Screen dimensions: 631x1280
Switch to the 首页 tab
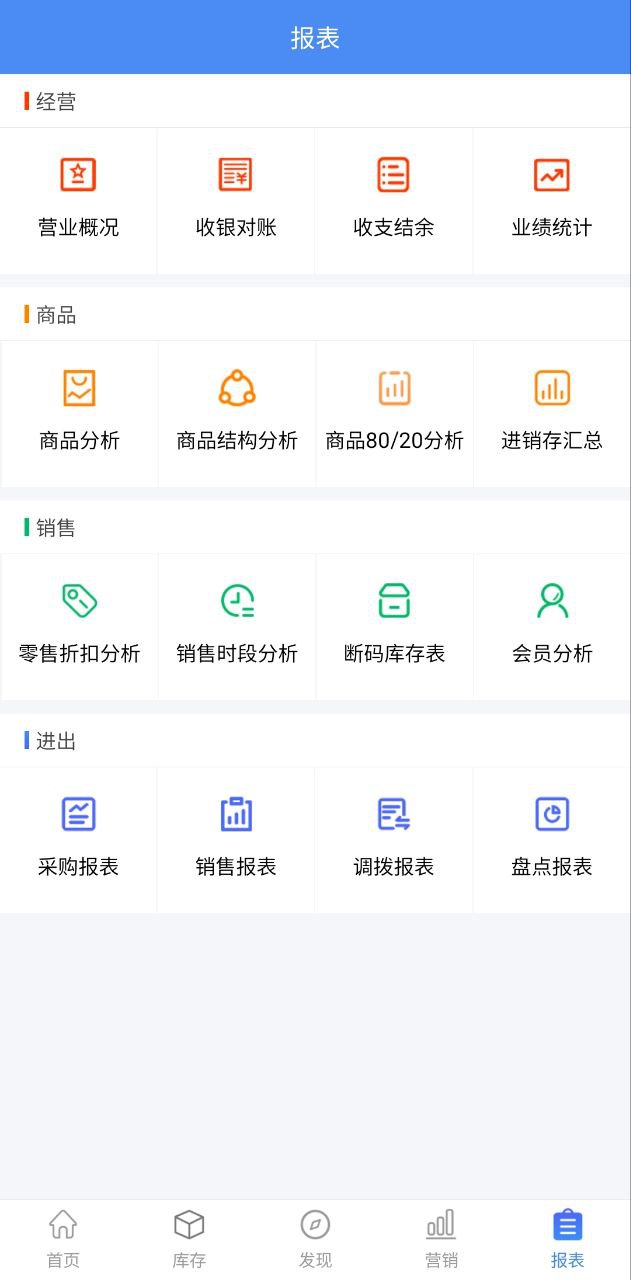[63, 1240]
